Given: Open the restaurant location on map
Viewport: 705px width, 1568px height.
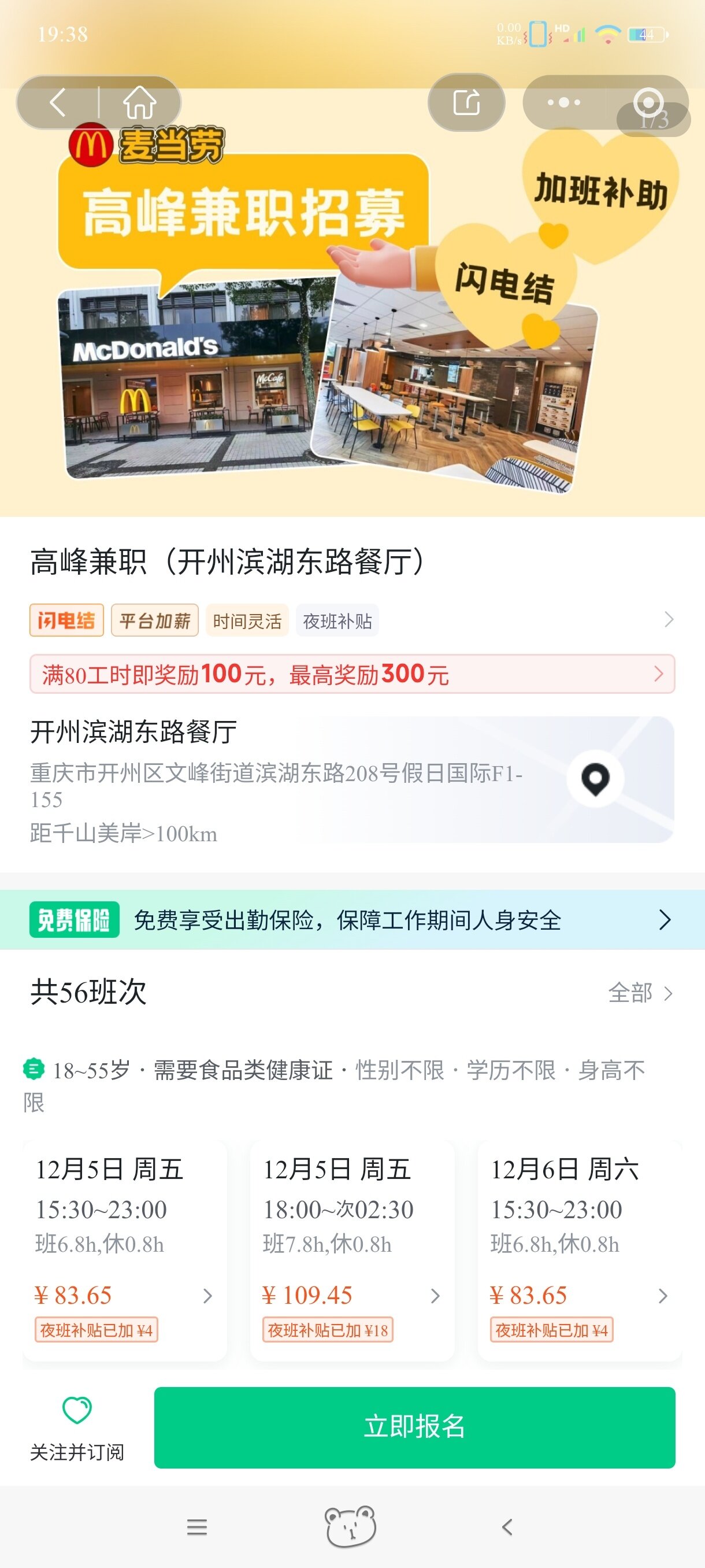Looking at the screenshot, I should pyautogui.click(x=596, y=779).
